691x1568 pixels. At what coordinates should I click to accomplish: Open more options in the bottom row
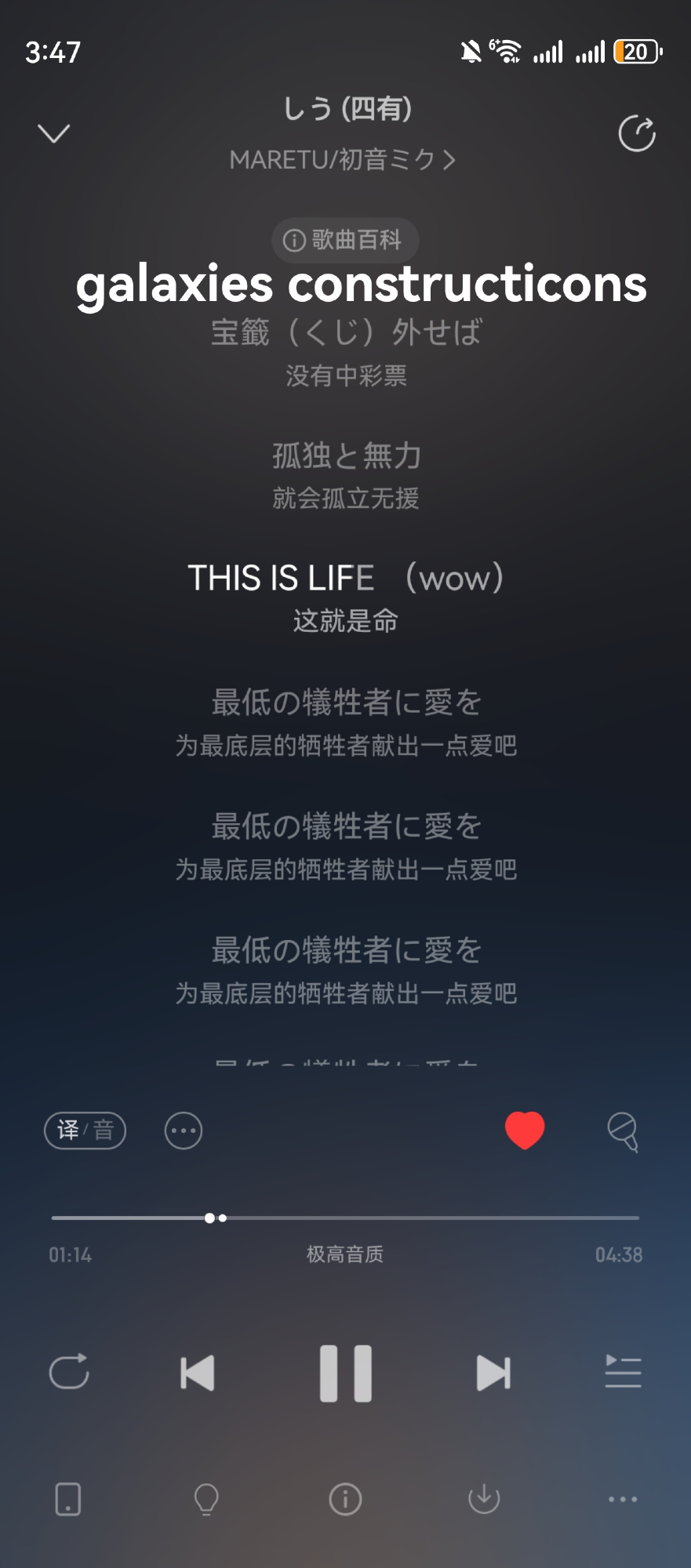[623, 1499]
